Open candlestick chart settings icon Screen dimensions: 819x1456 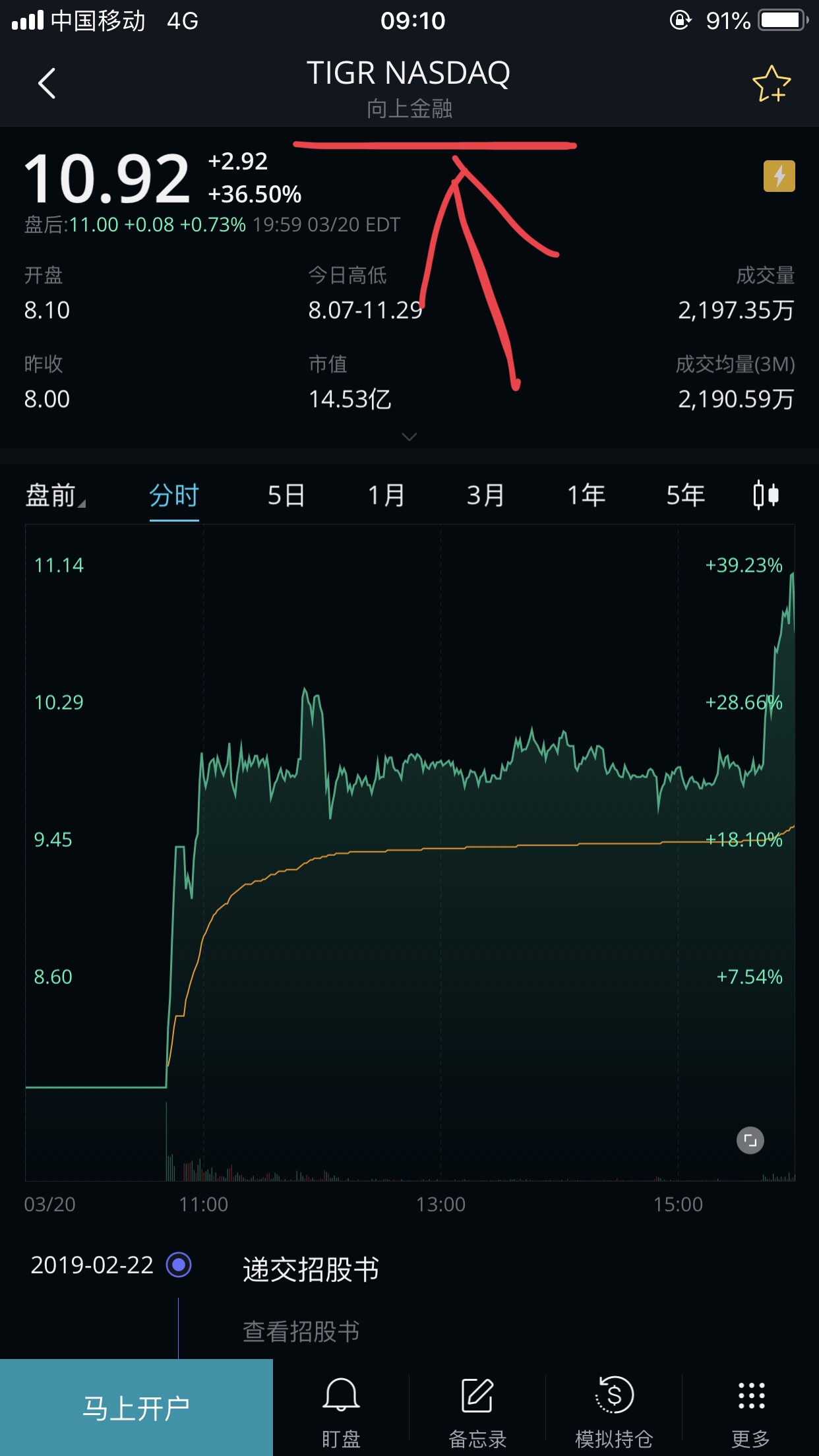pyautogui.click(x=766, y=495)
